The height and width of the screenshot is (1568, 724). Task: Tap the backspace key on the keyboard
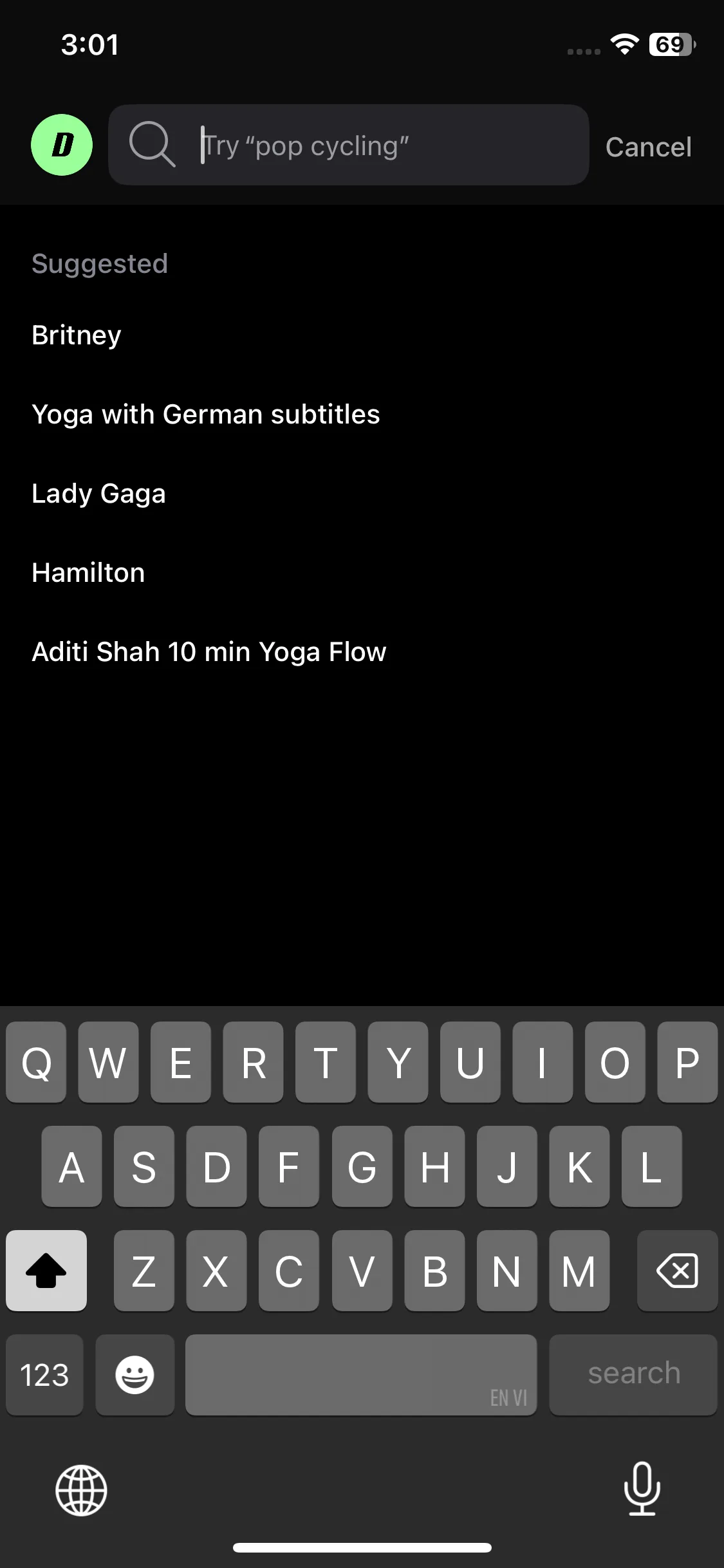(x=677, y=1271)
